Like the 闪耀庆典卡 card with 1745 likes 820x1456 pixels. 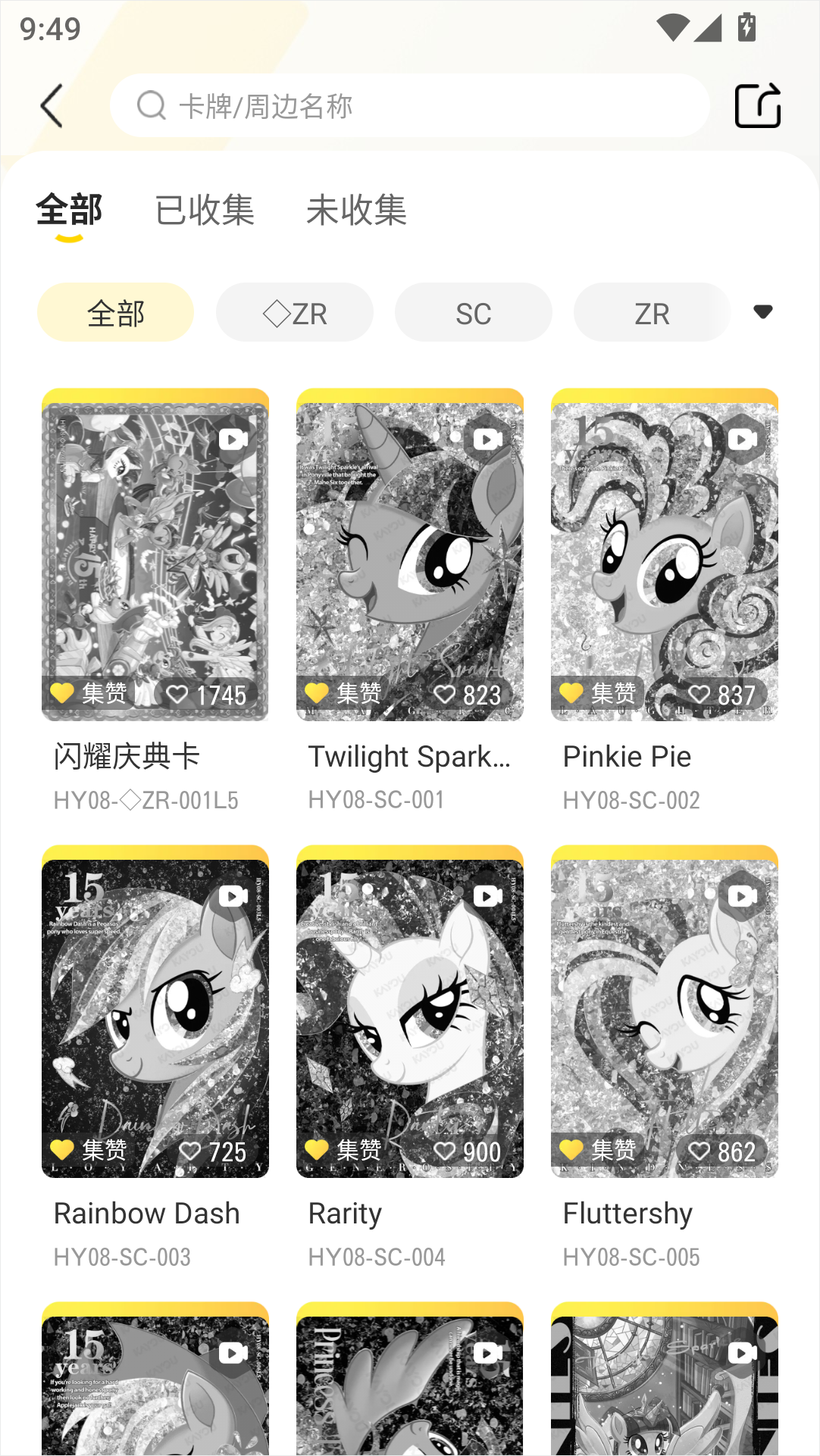(207, 695)
